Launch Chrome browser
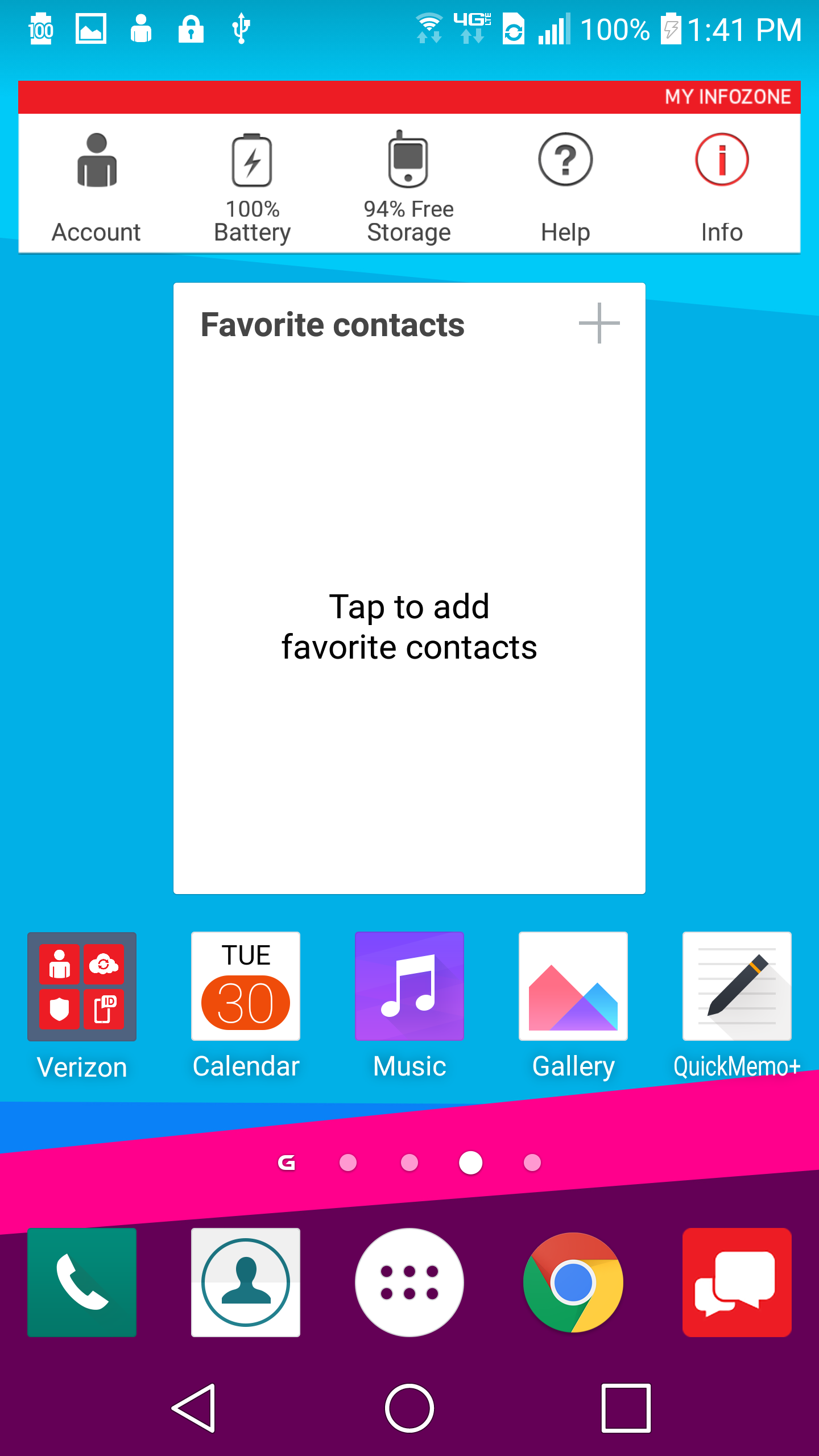 pos(573,1282)
